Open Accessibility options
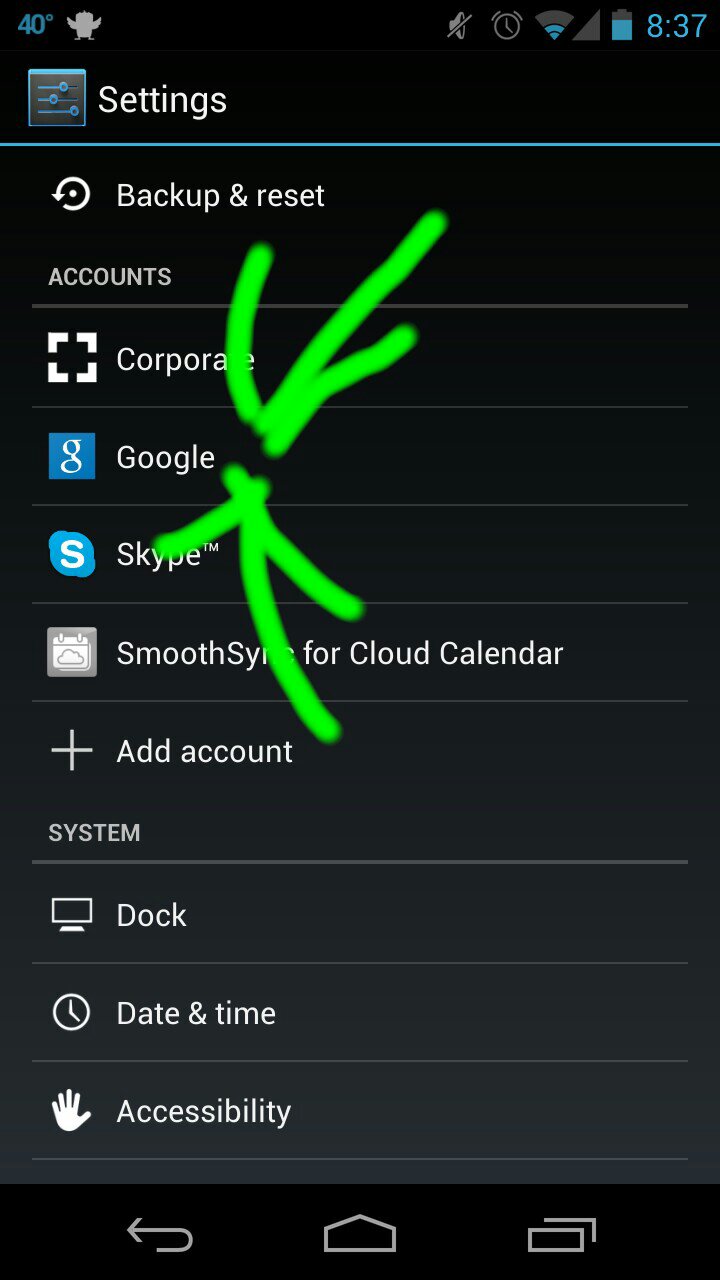The width and height of the screenshot is (720, 1280). 203,1111
